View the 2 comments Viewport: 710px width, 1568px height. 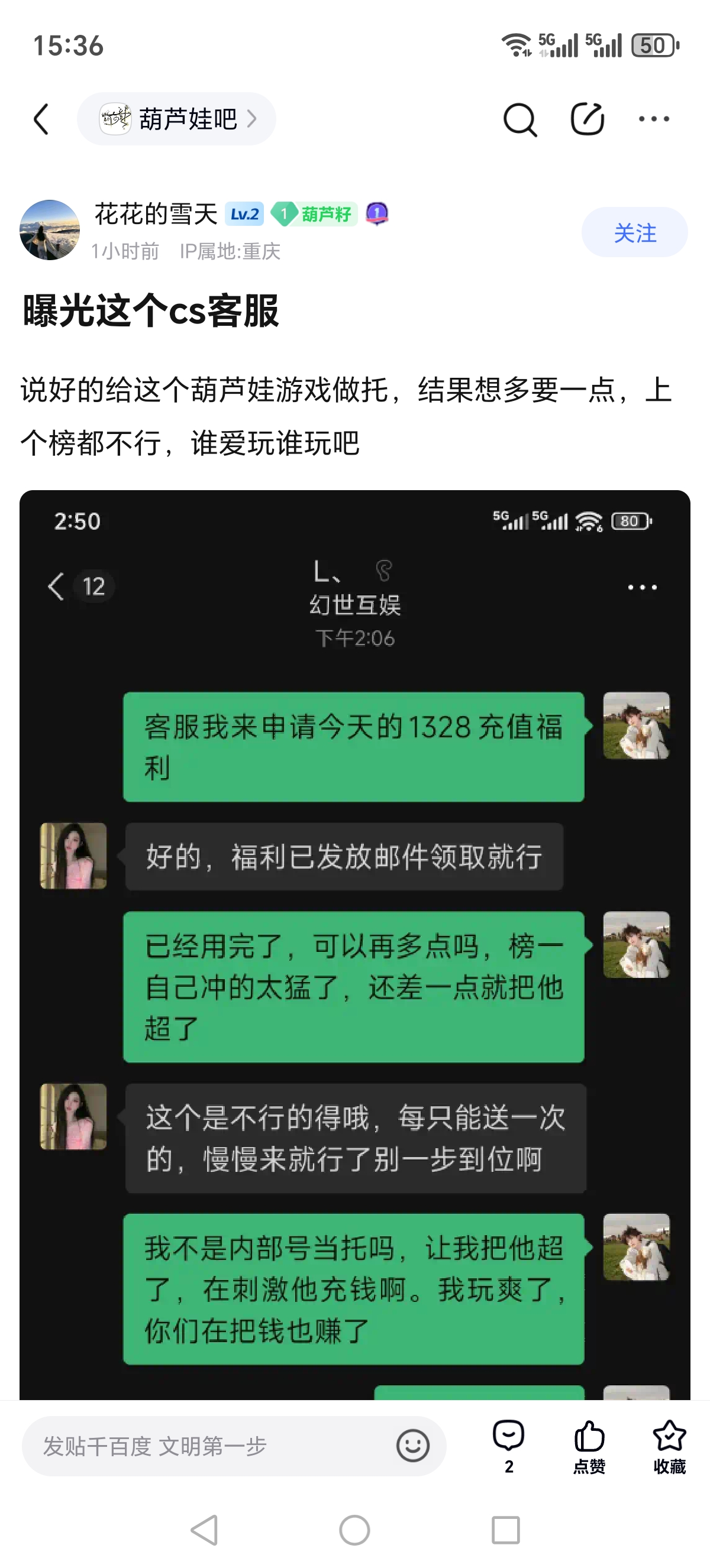click(508, 1446)
